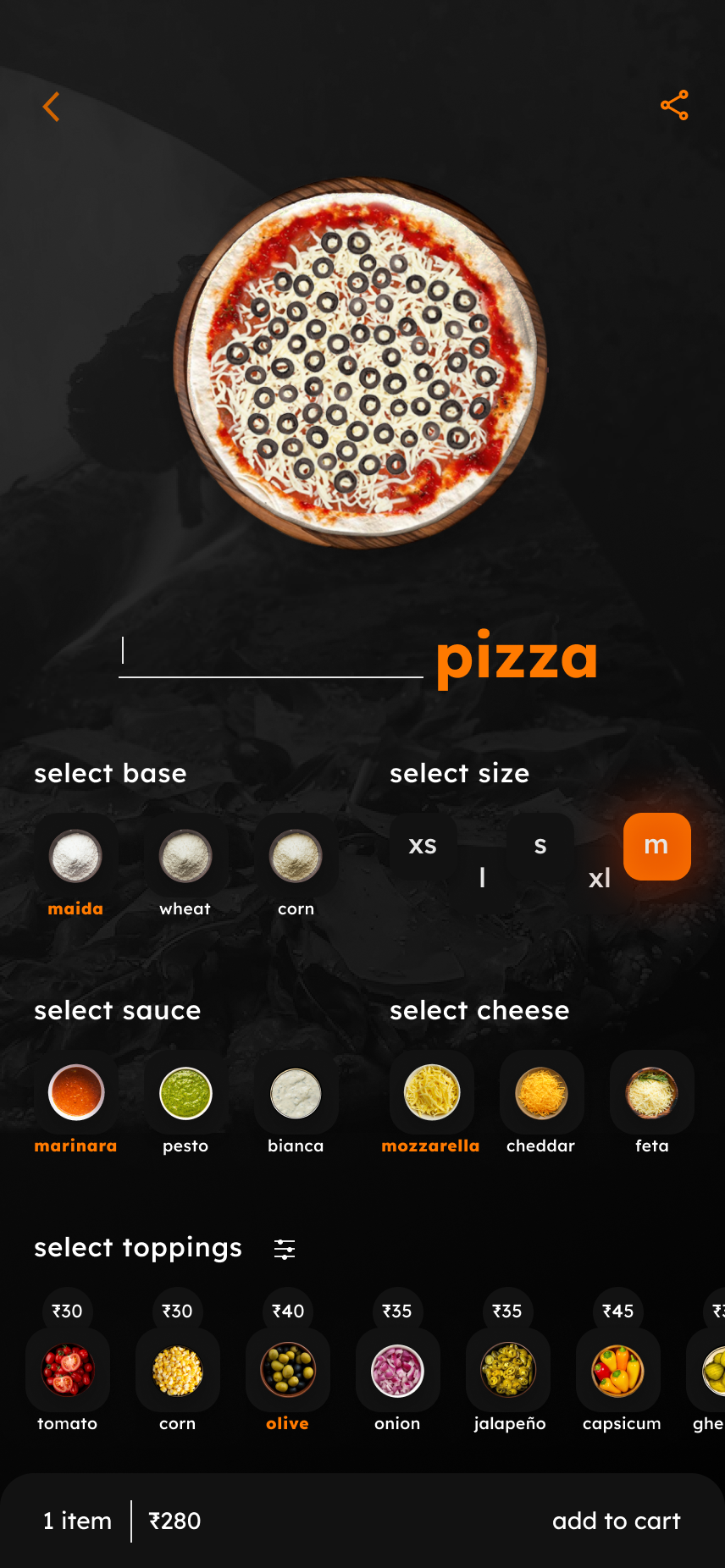Image resolution: width=725 pixels, height=1568 pixels.
Task: Choose the xl size option
Action: [x=599, y=879]
